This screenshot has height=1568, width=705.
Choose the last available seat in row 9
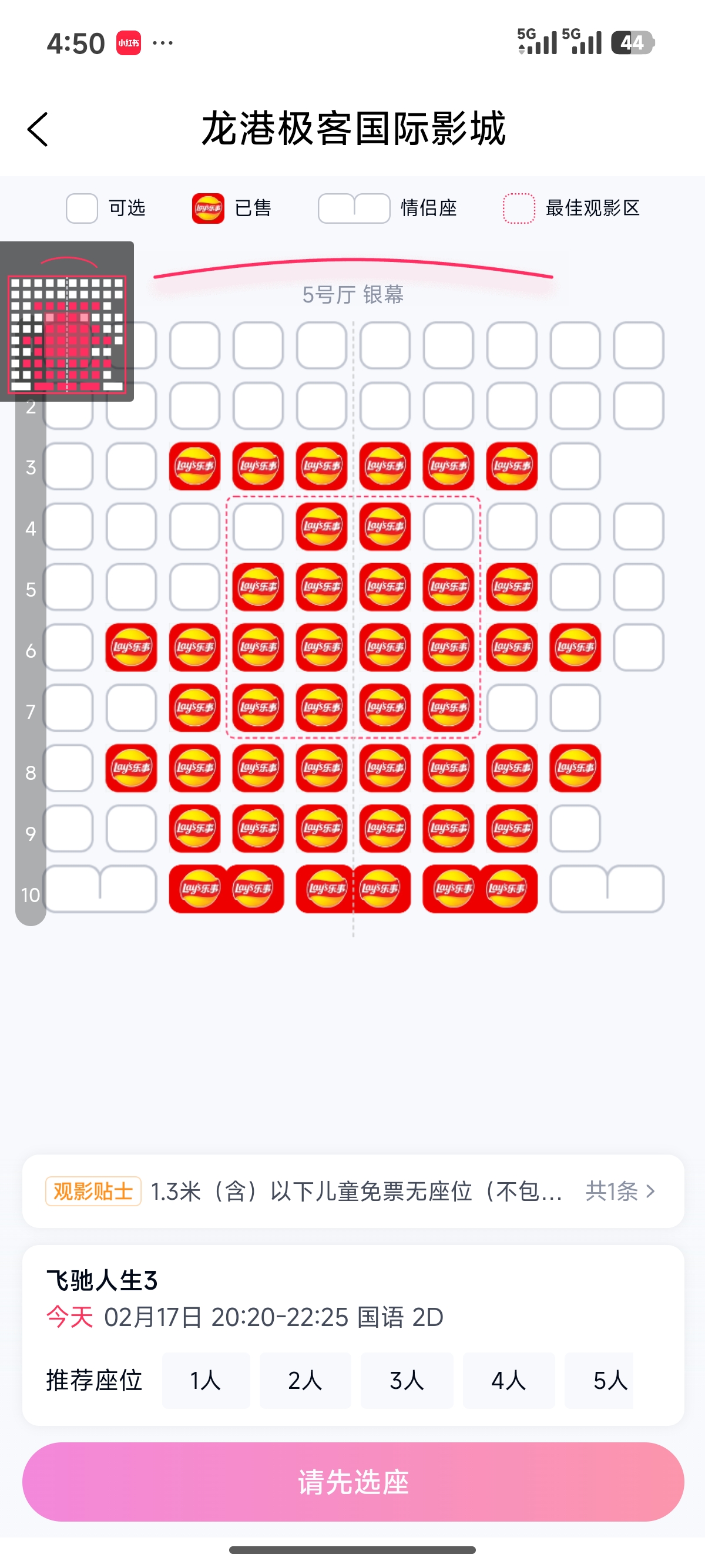click(575, 829)
